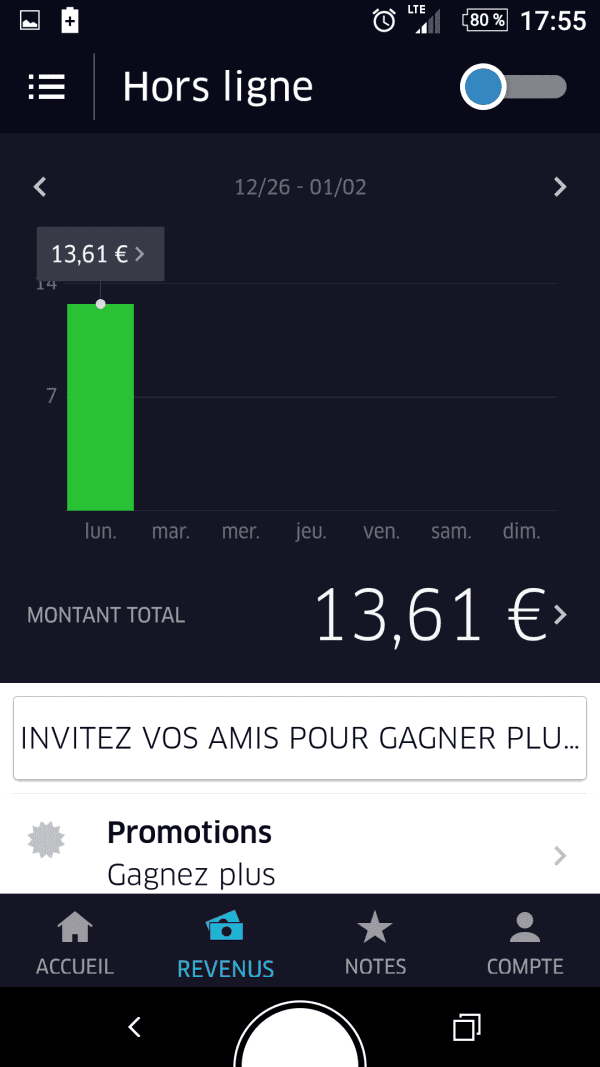Open the list menu icon
This screenshot has height=1067, width=600.
point(46,86)
